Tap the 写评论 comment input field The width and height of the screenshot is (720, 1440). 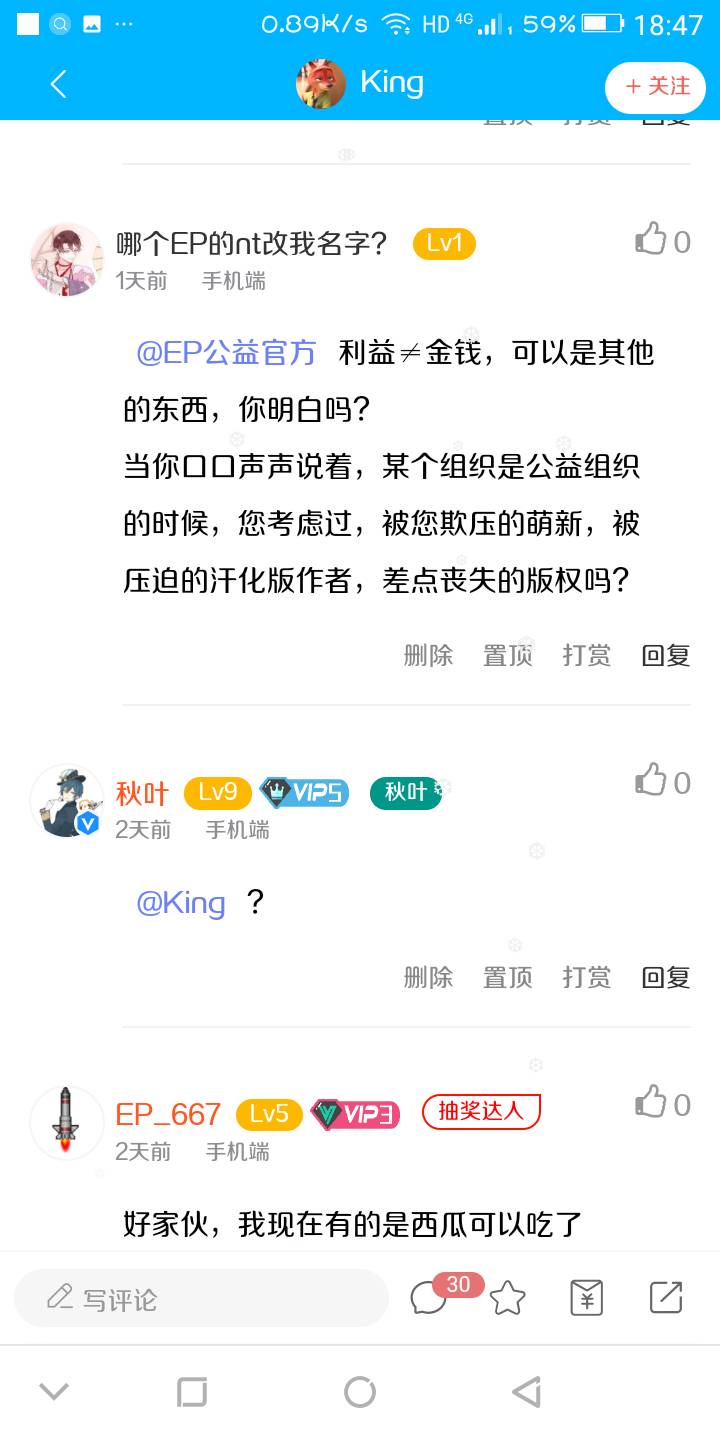click(200, 1299)
